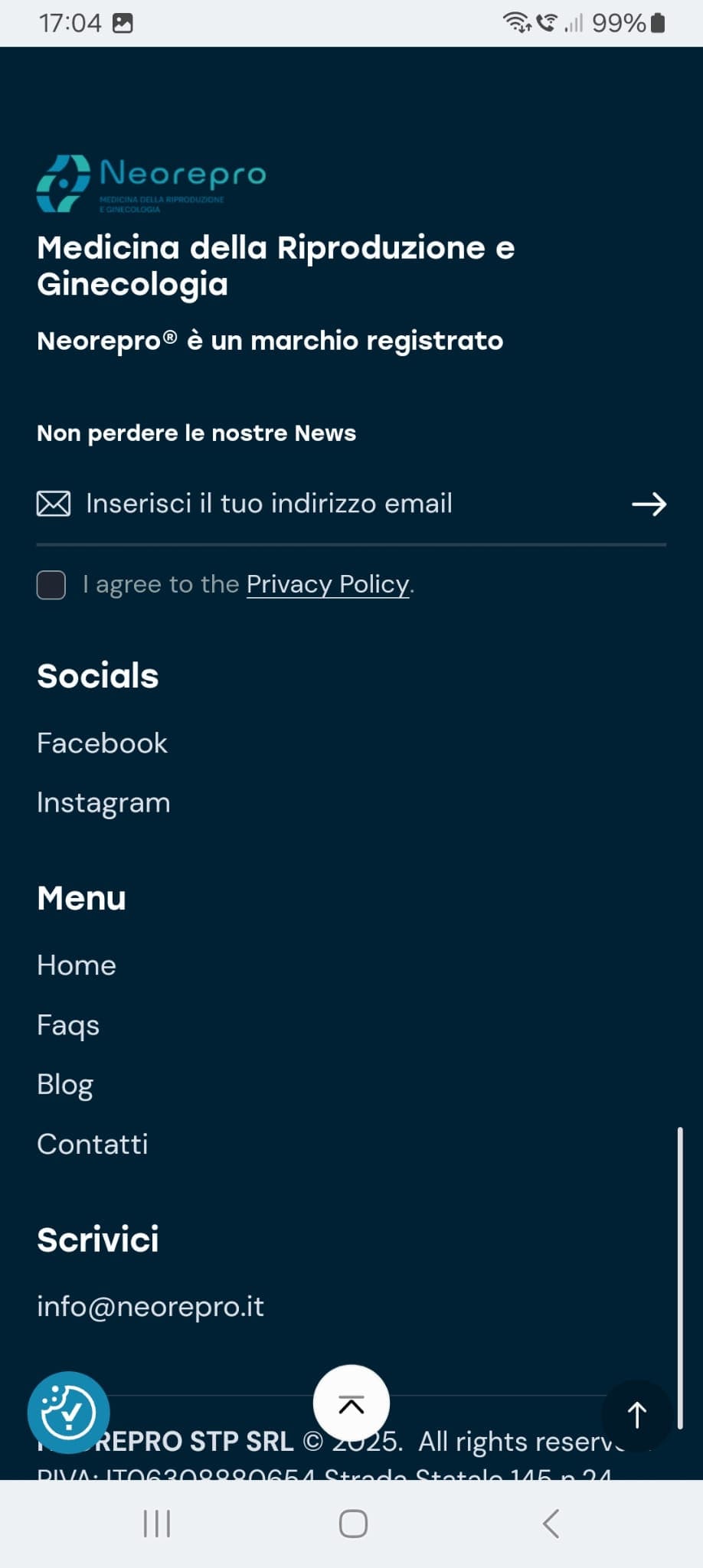Screen dimensions: 703x1568
Task: Submit newsletter email with arrow icon
Action: click(649, 504)
